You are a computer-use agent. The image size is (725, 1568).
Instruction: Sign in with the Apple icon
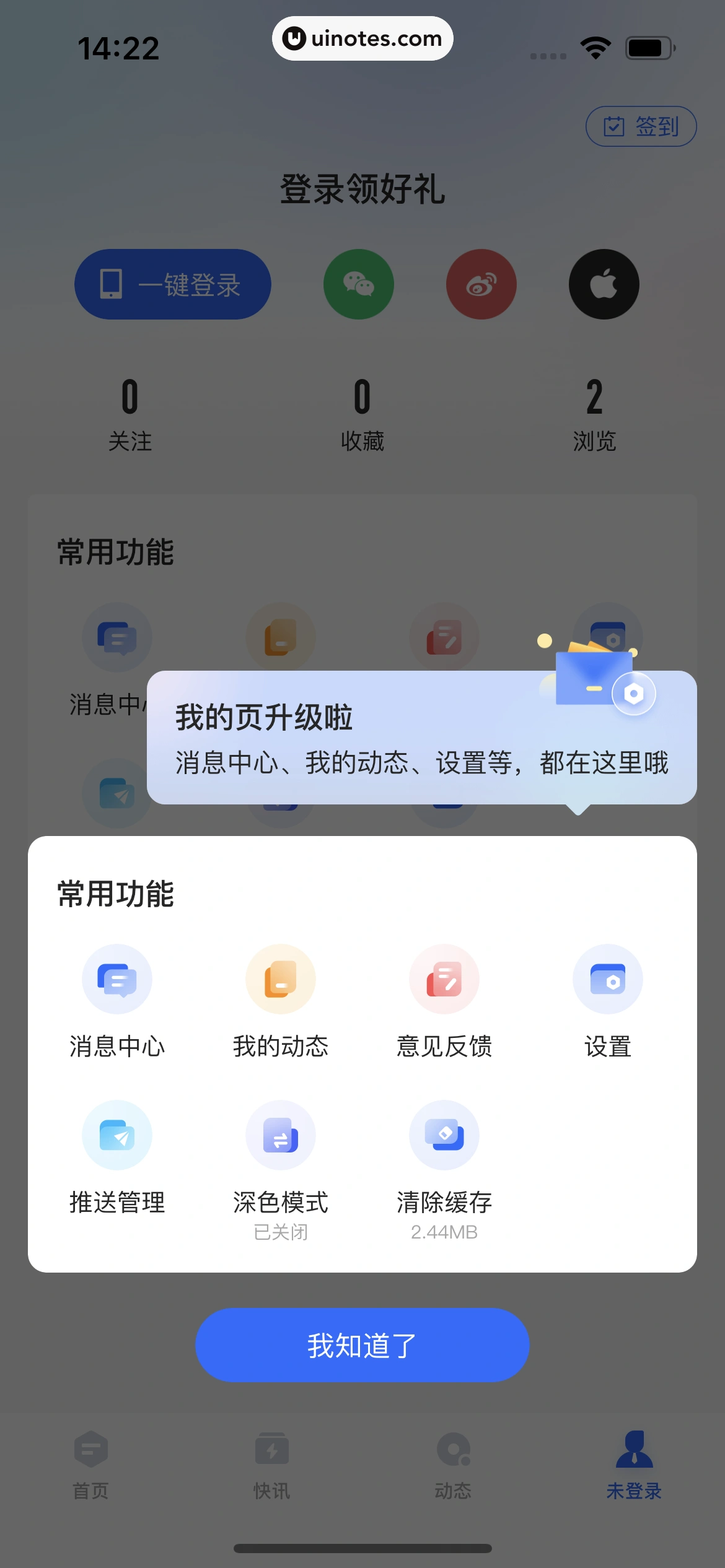click(604, 284)
